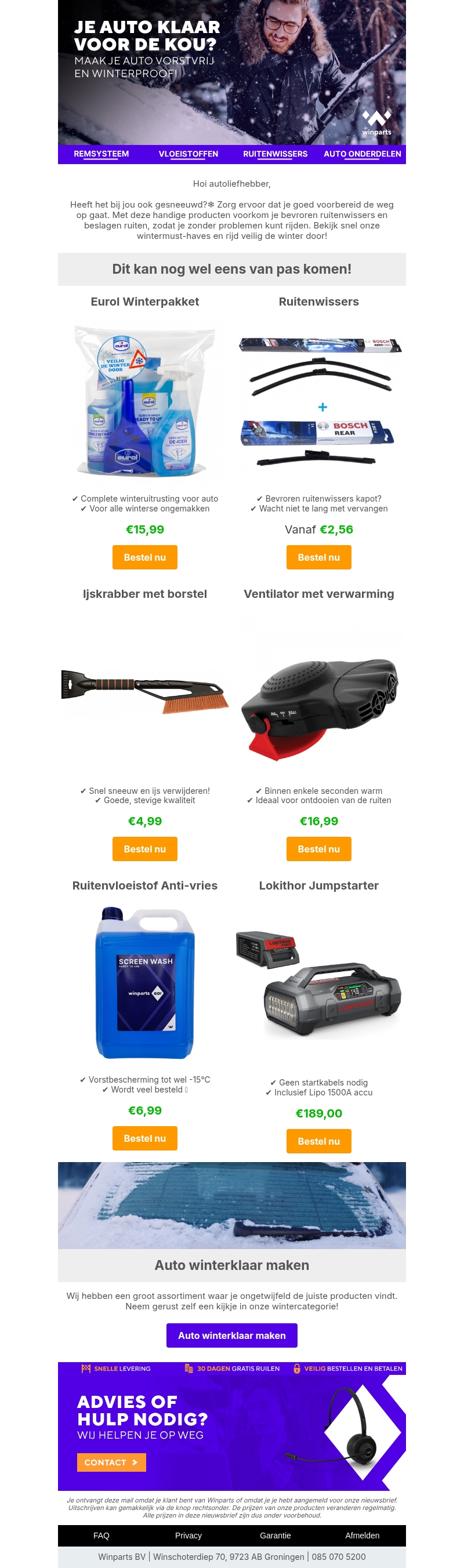The image size is (464, 1568).
Task: Open the REMSYSTEEM category link
Action: tap(101, 154)
